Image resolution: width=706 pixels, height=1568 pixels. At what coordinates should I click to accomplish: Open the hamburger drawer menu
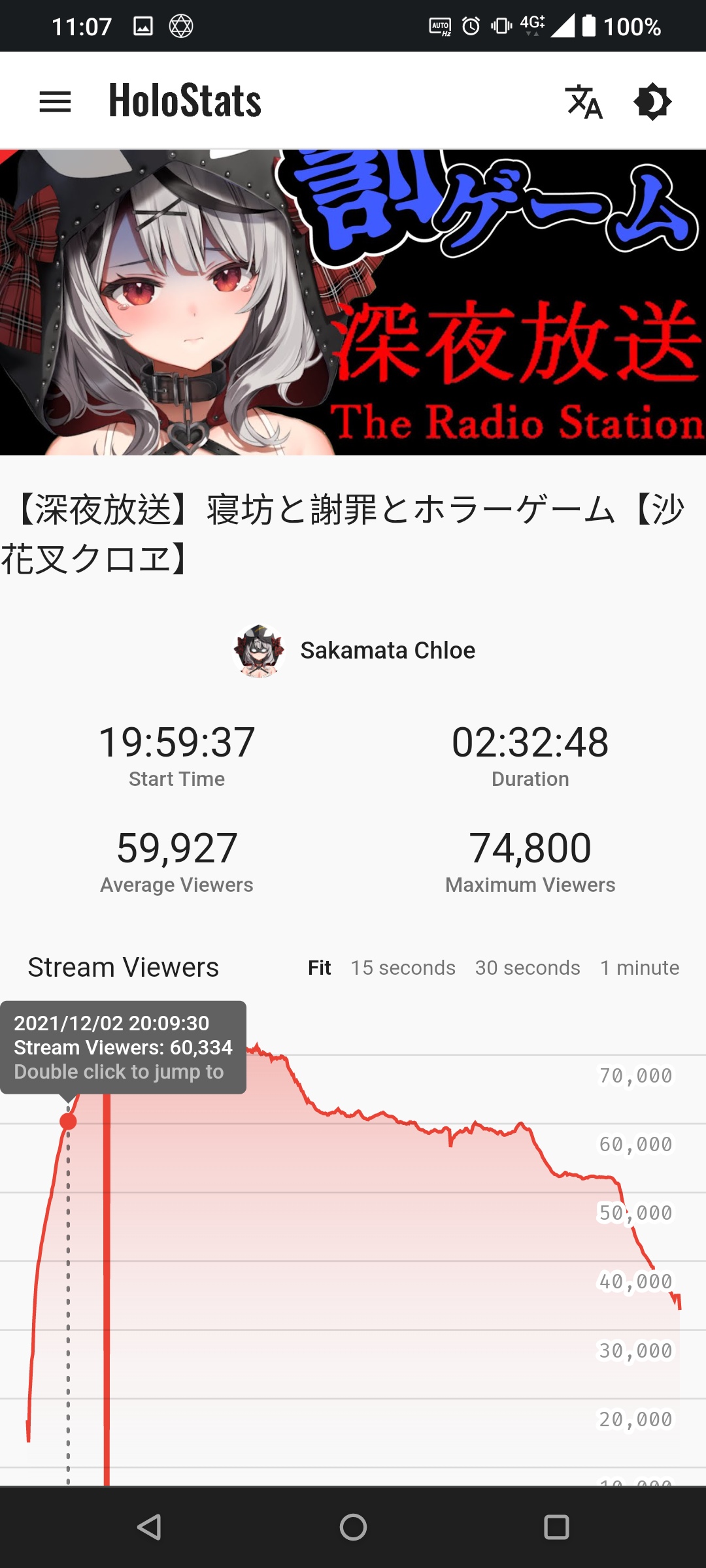[x=55, y=101]
